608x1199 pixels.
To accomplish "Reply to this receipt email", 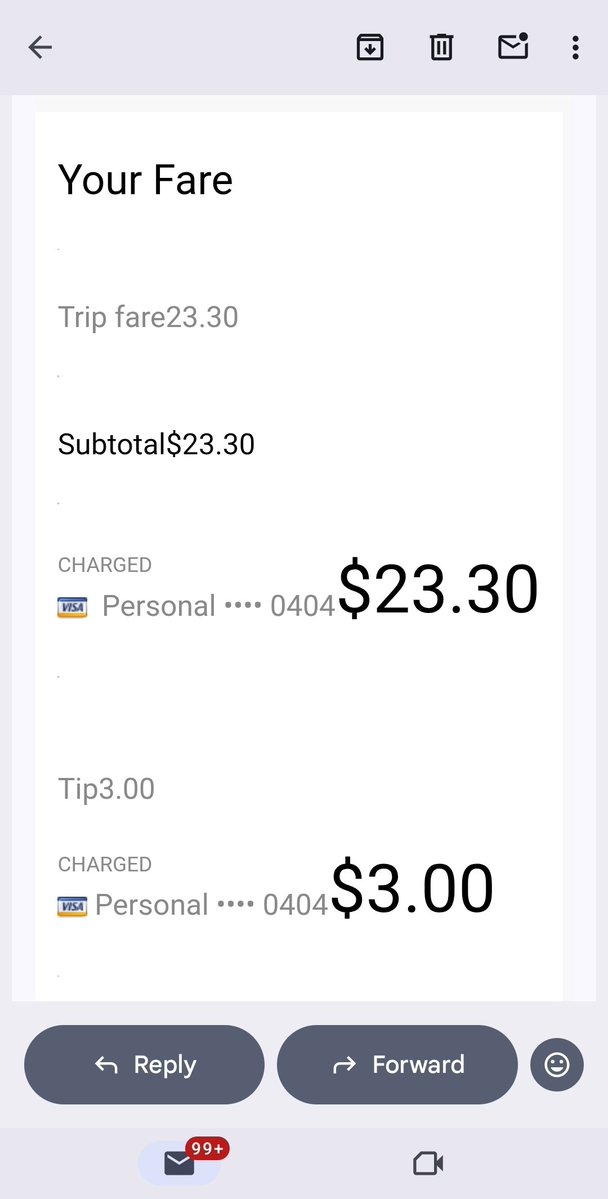I will click(x=145, y=1064).
